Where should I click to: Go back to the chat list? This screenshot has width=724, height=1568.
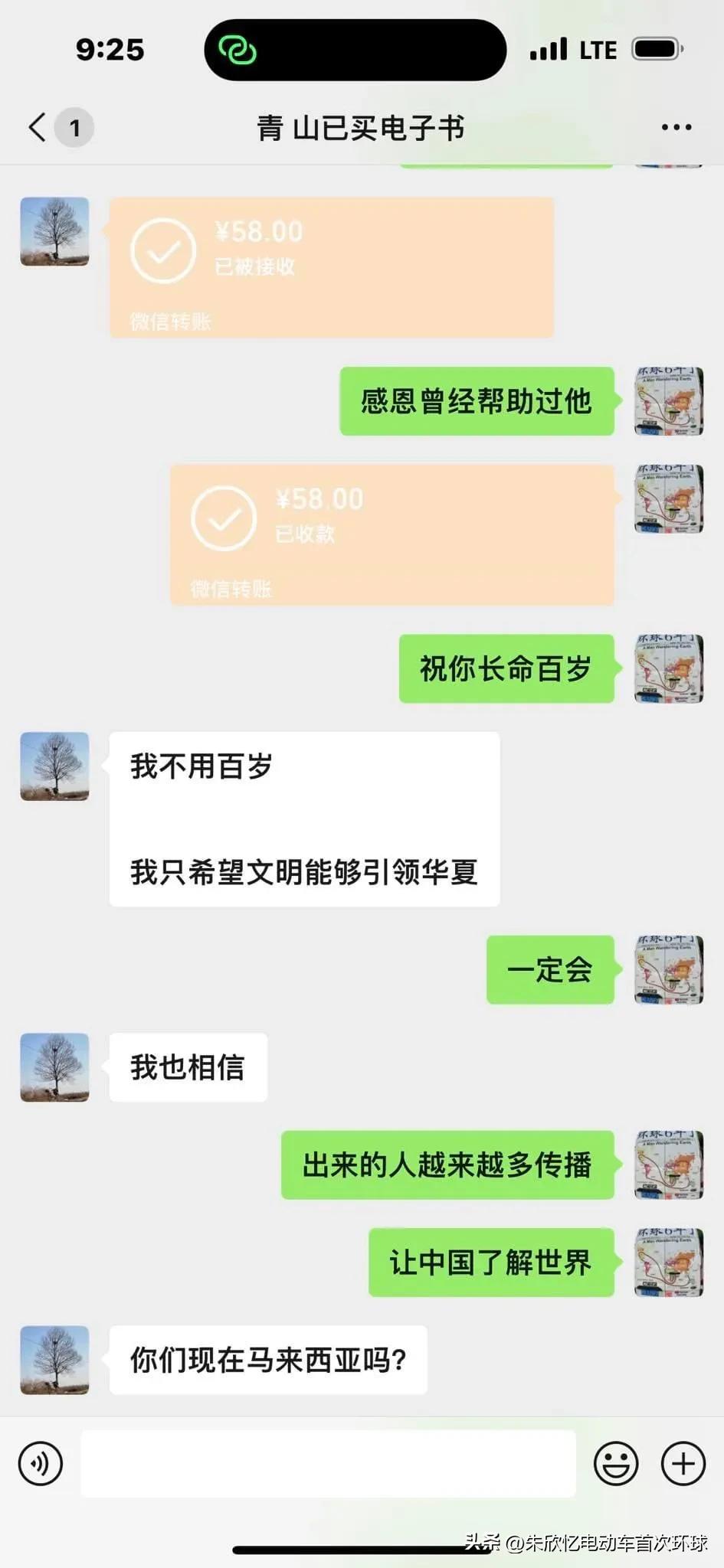[38, 127]
